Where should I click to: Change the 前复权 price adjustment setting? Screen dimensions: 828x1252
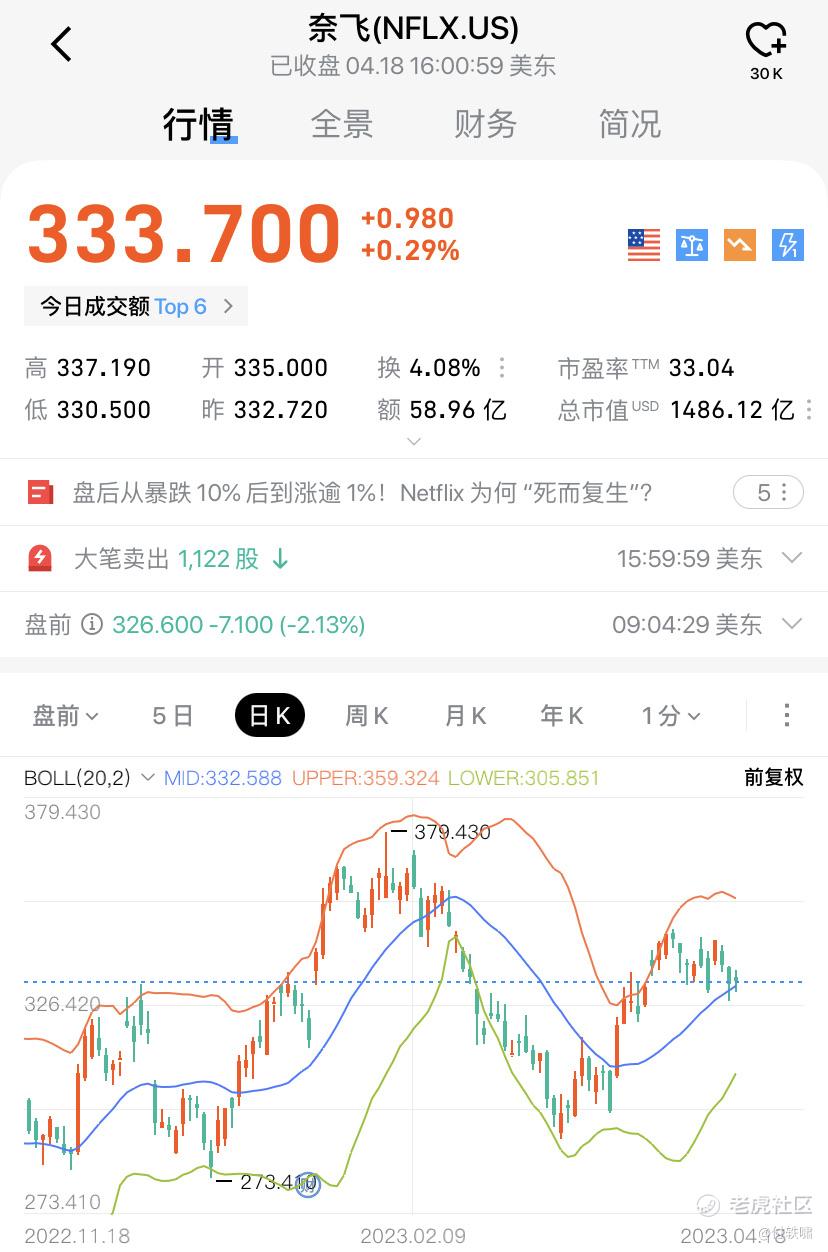773,777
